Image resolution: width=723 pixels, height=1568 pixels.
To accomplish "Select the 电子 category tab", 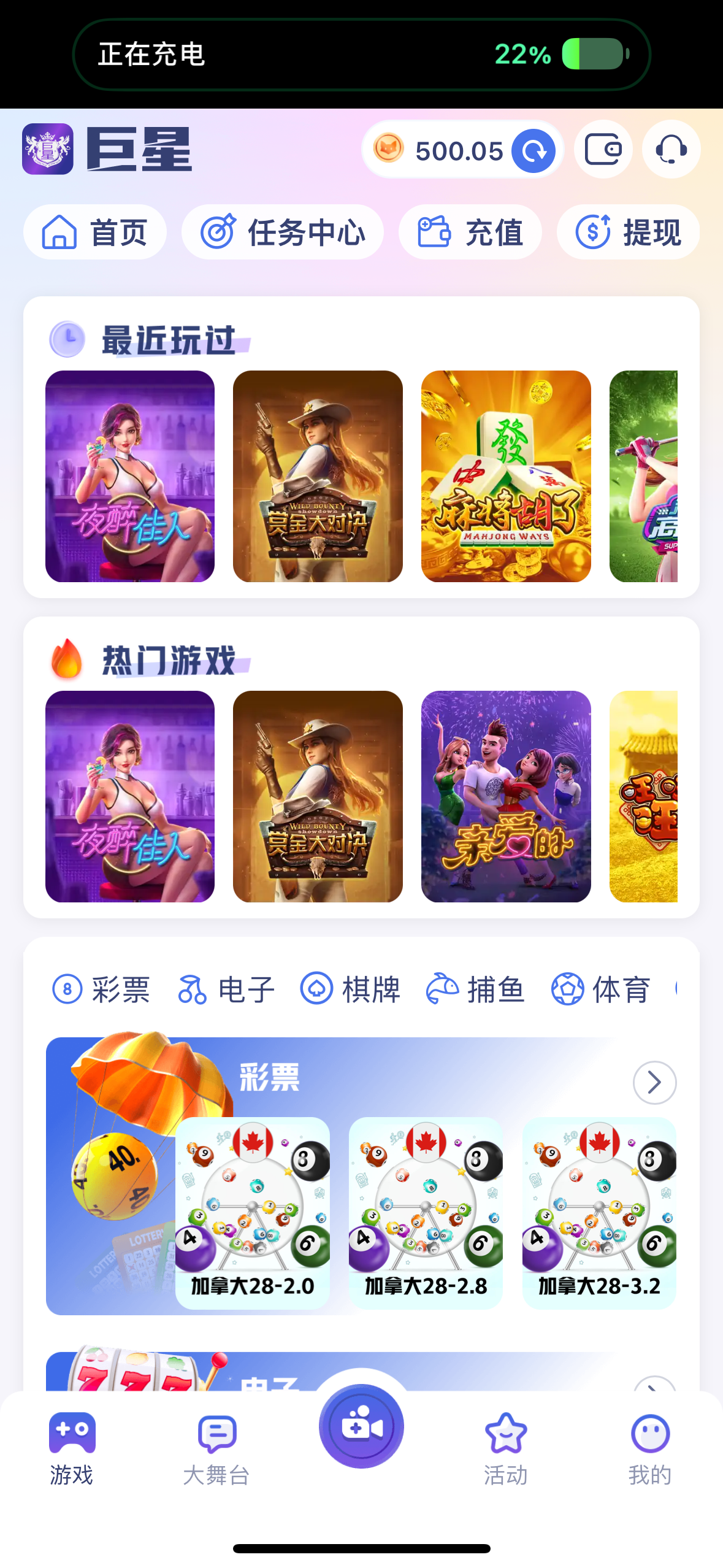I will point(226,990).
